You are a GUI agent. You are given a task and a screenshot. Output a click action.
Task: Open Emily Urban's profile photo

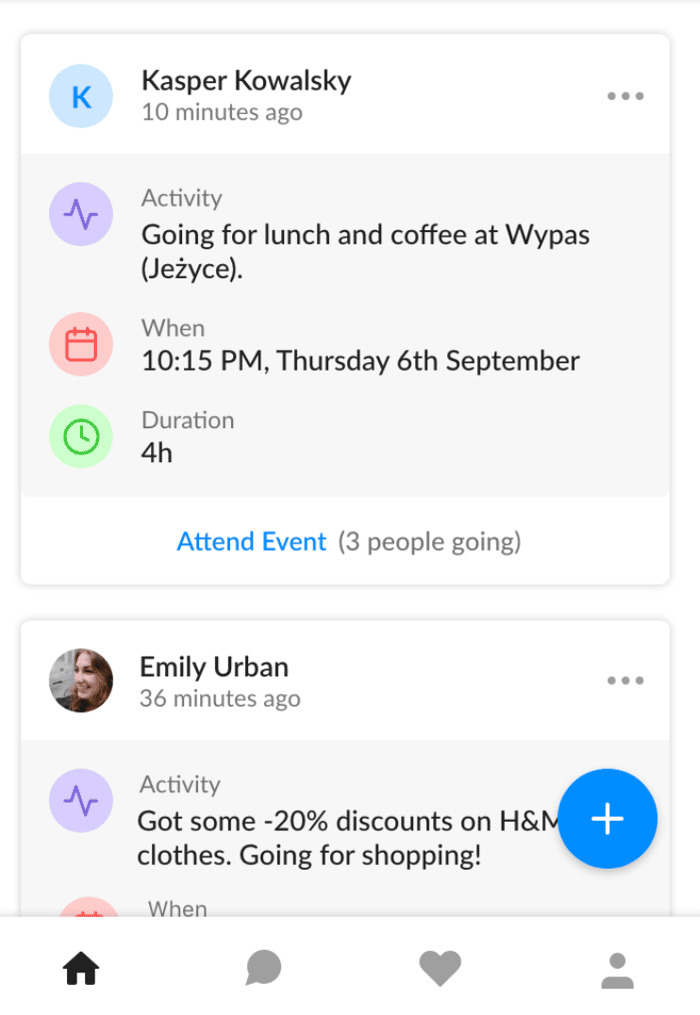click(x=81, y=680)
